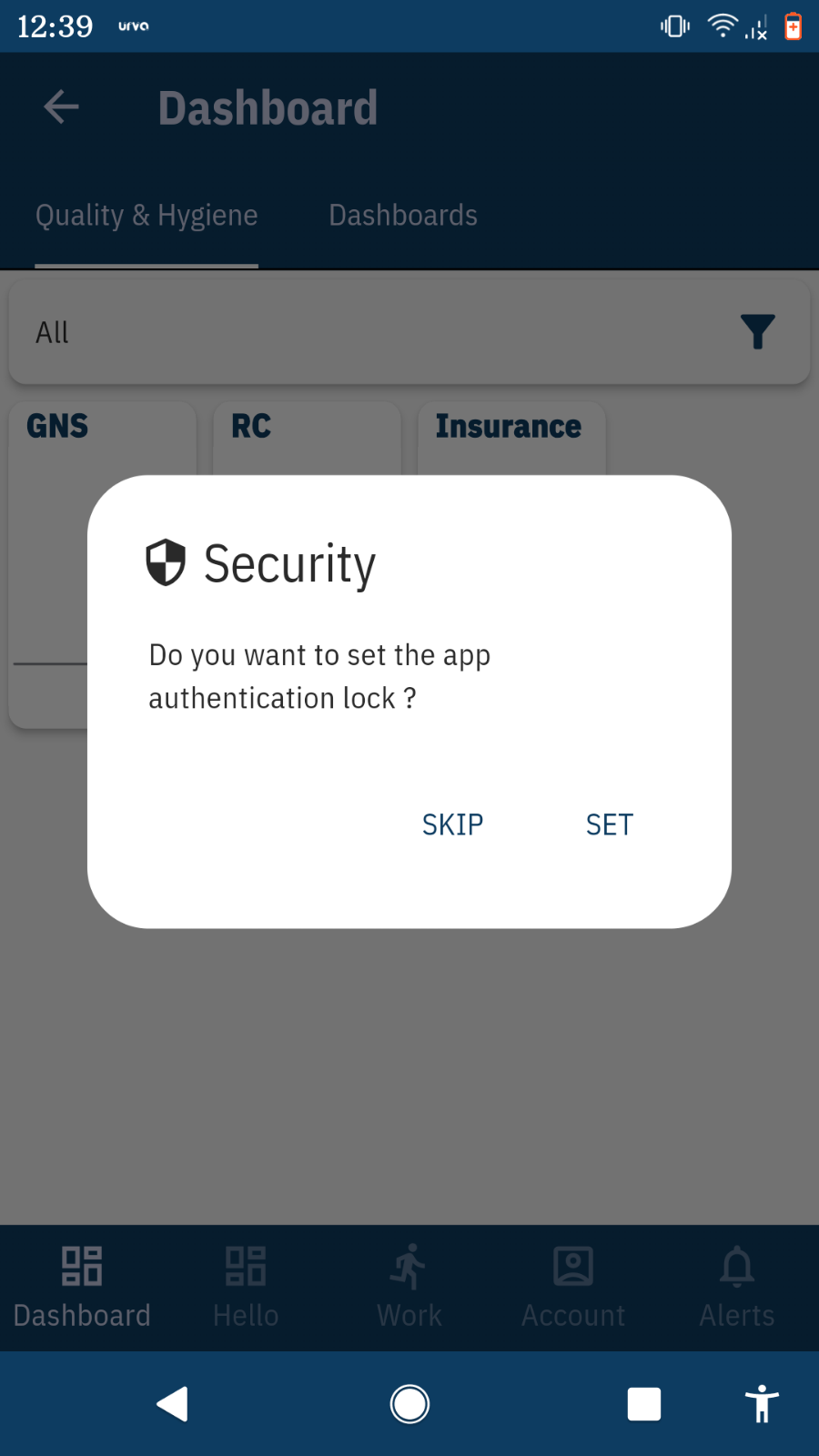
Task: Open the recent apps overview
Action: [644, 1404]
